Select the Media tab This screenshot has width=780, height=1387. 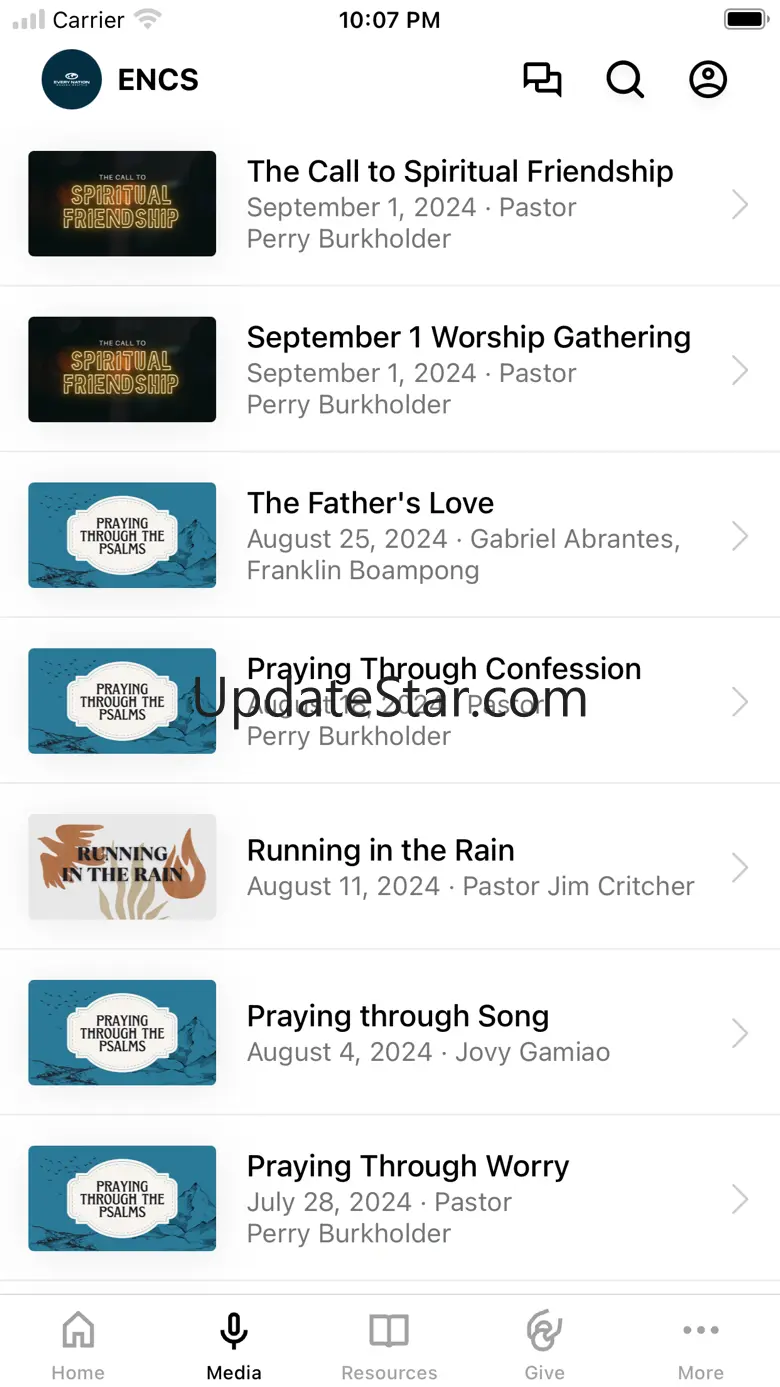click(234, 1345)
